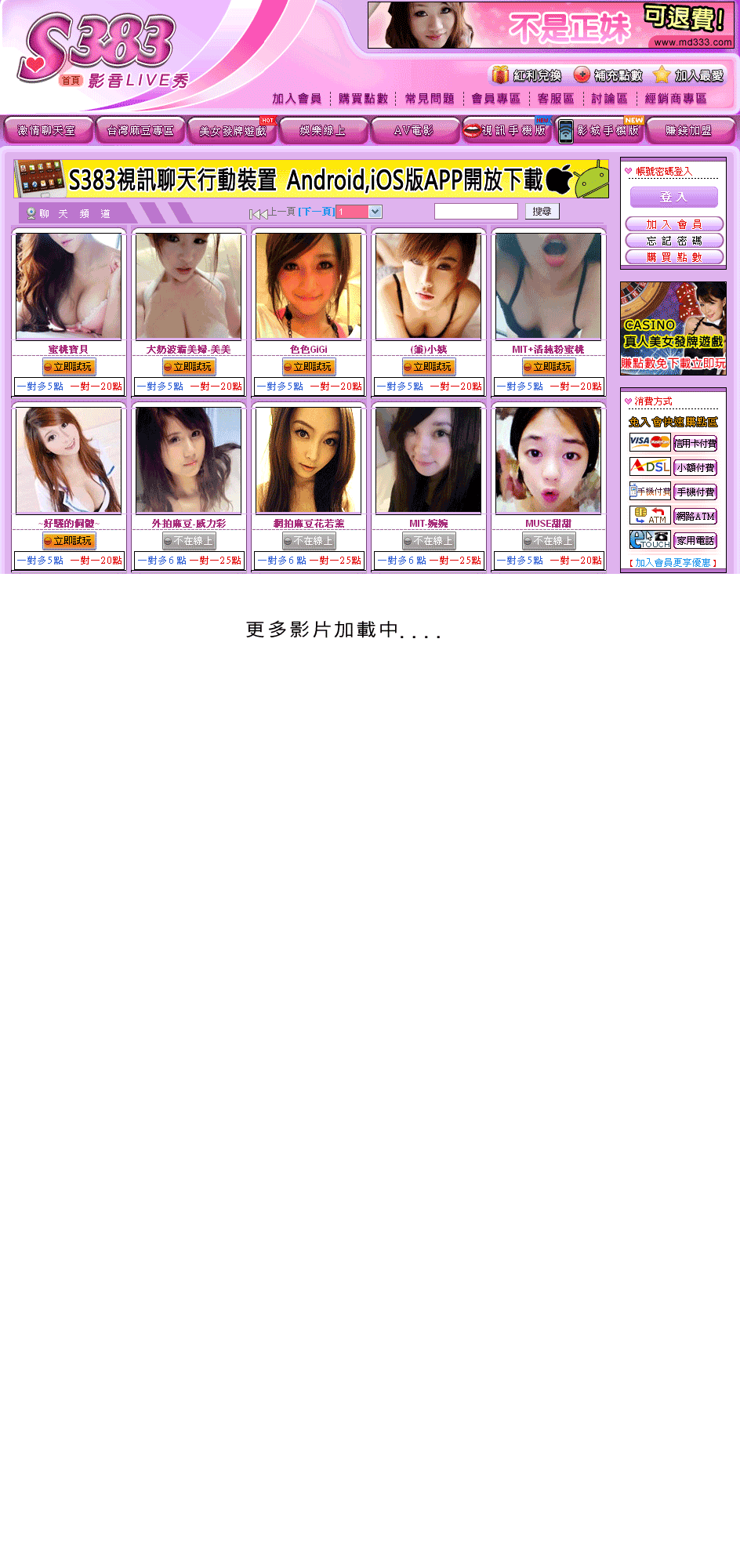Switch to the 賺錢加盟 tab
This screenshot has width=740, height=1568.
coord(689,131)
